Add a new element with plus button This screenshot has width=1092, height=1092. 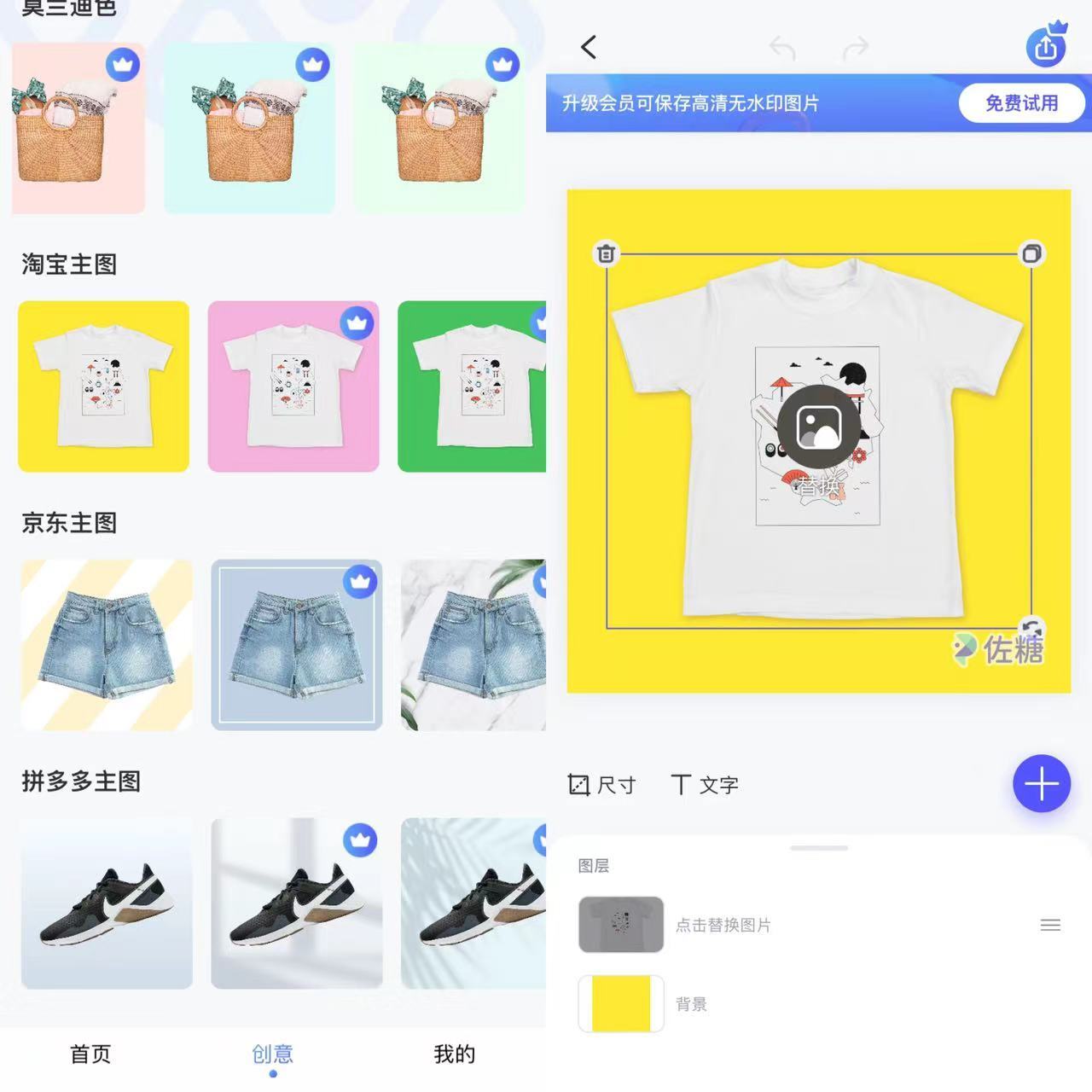pyautogui.click(x=1041, y=783)
